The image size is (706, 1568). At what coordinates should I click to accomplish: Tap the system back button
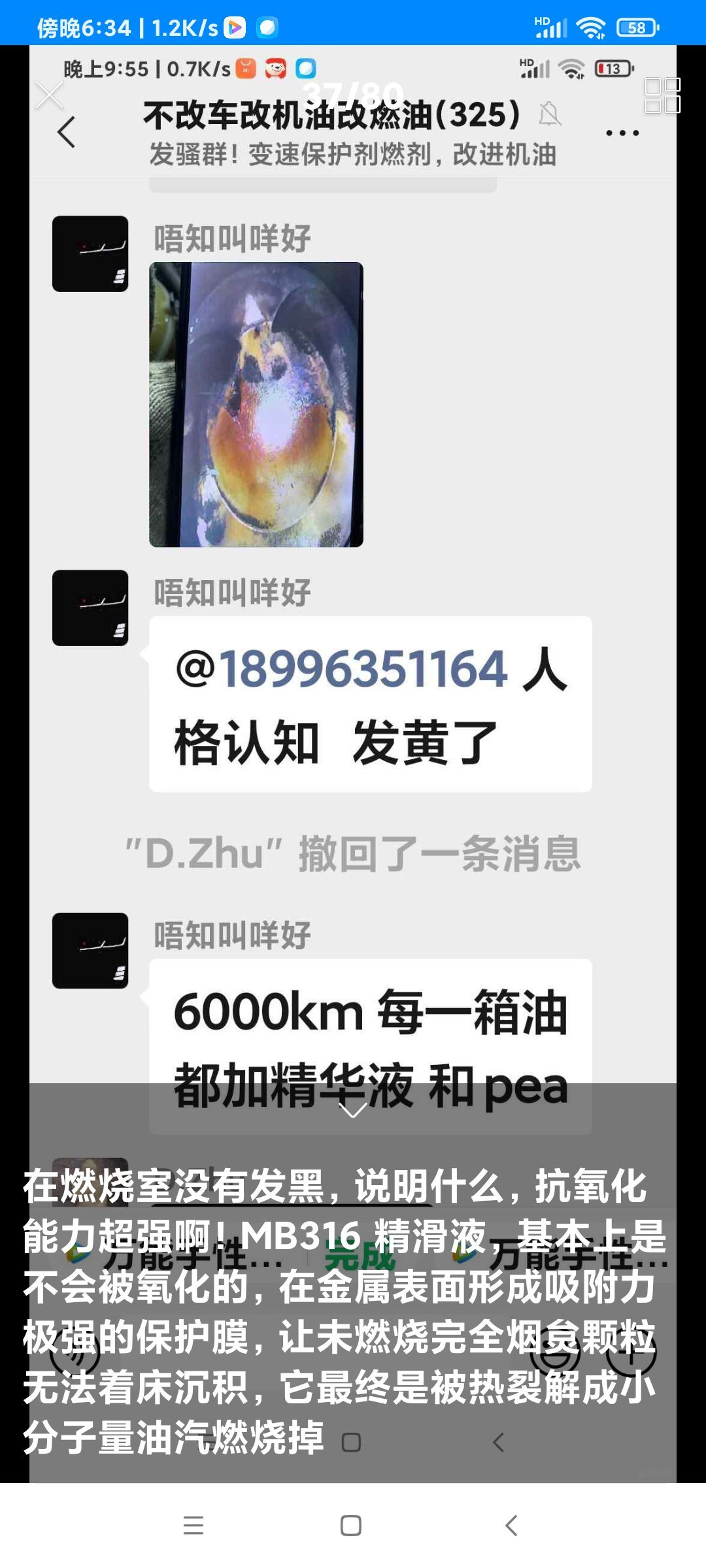point(511,1526)
